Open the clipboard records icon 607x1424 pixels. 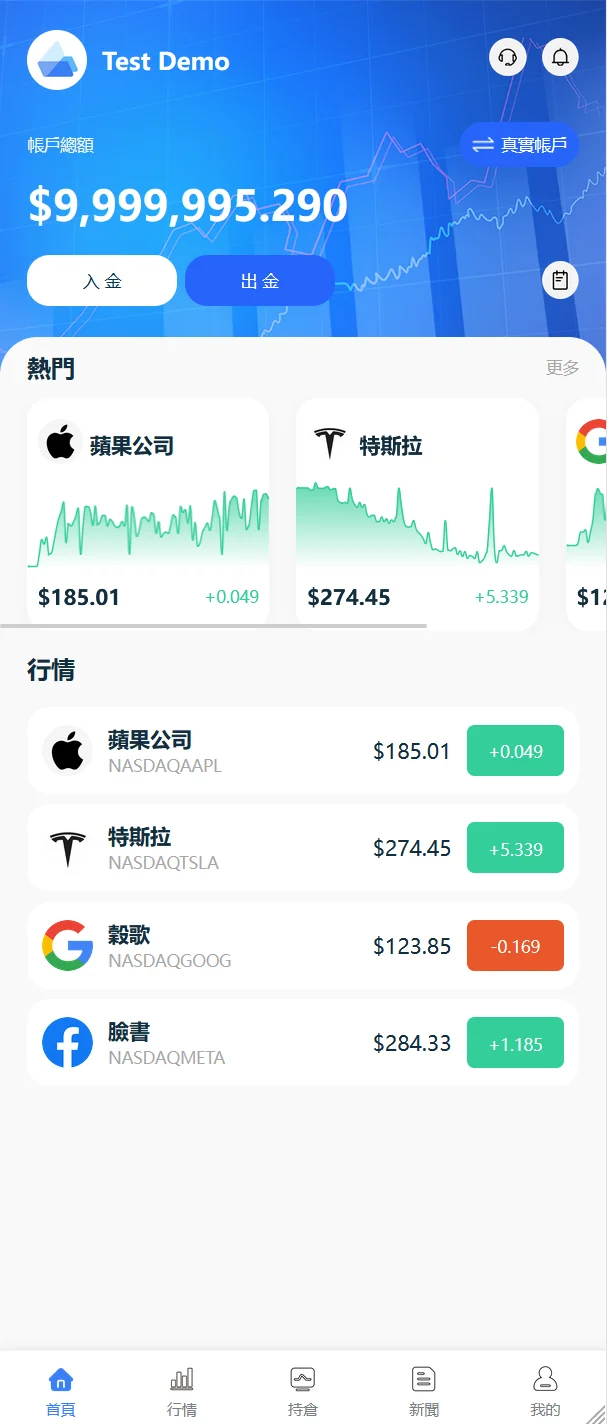click(560, 280)
